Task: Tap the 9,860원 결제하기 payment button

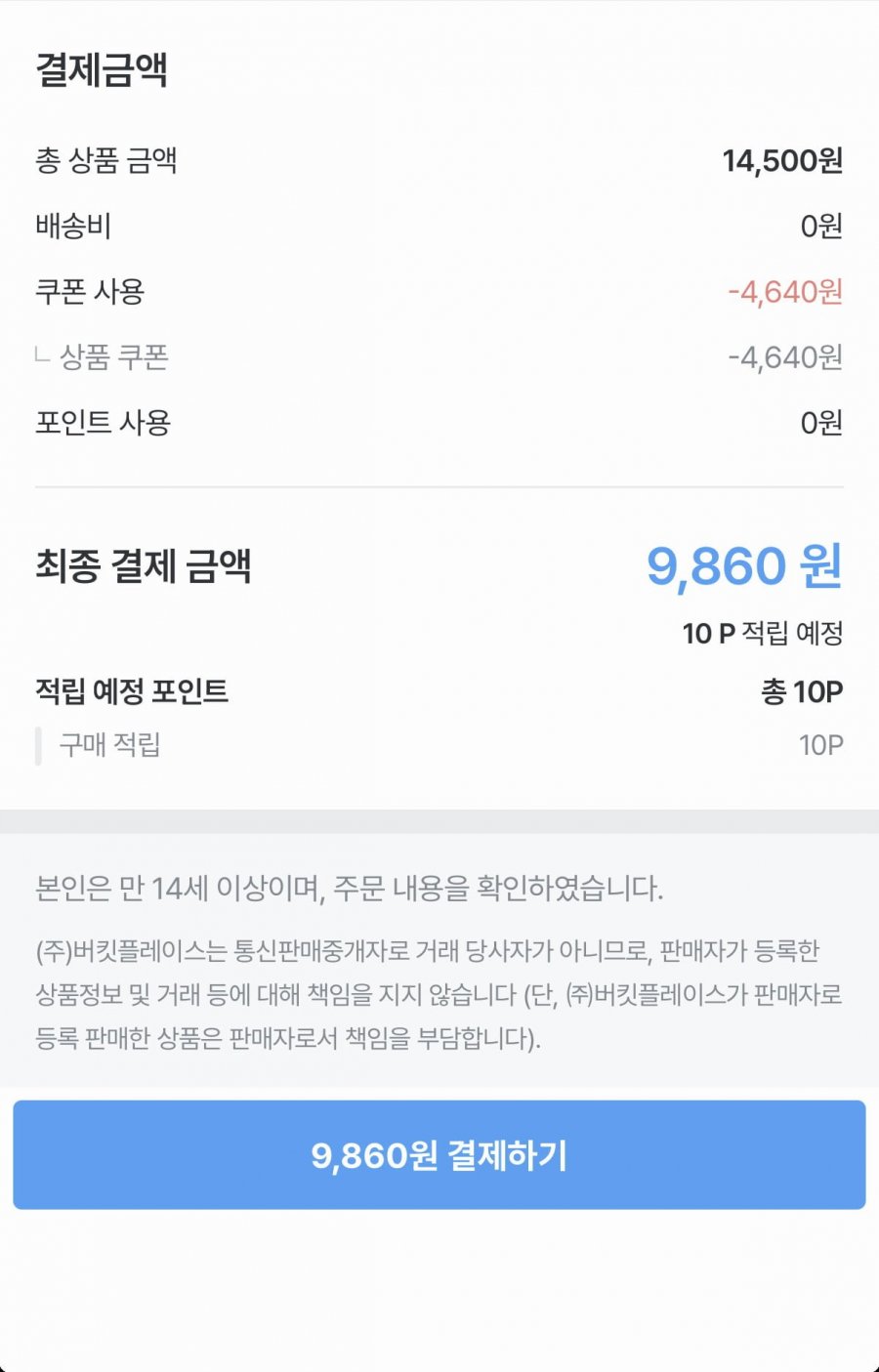Action: pyautogui.click(x=439, y=1155)
